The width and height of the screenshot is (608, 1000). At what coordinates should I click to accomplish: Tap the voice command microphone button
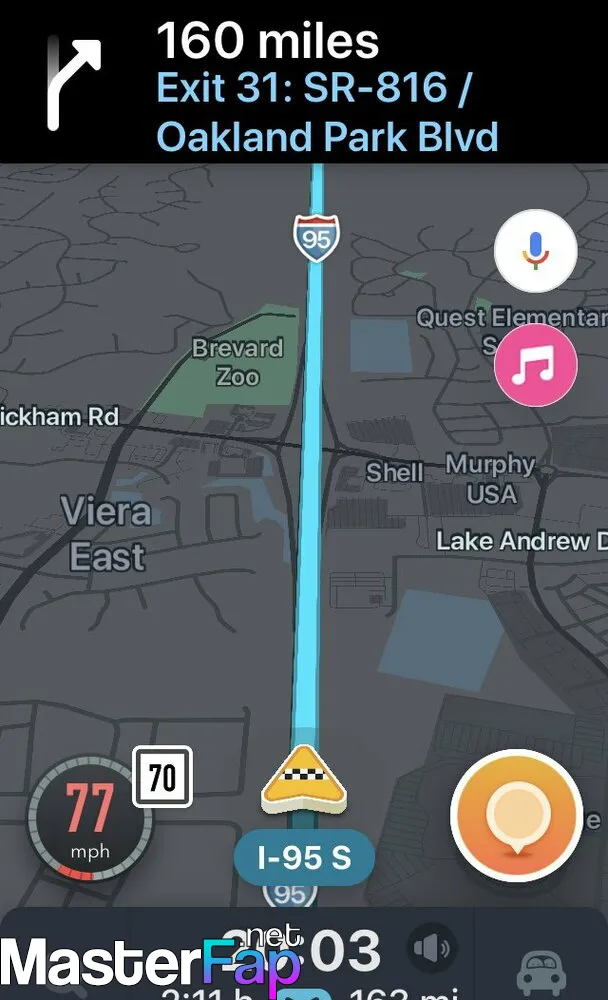click(536, 251)
